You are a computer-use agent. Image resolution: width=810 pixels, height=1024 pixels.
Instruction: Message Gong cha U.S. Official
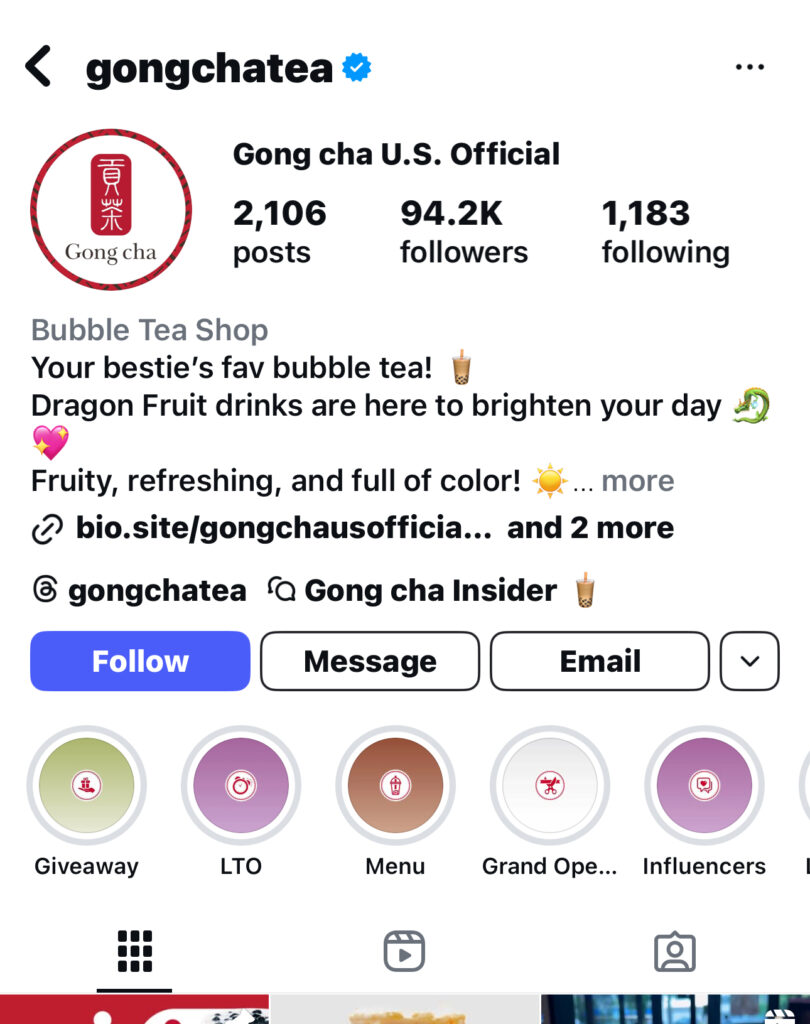[x=370, y=661]
